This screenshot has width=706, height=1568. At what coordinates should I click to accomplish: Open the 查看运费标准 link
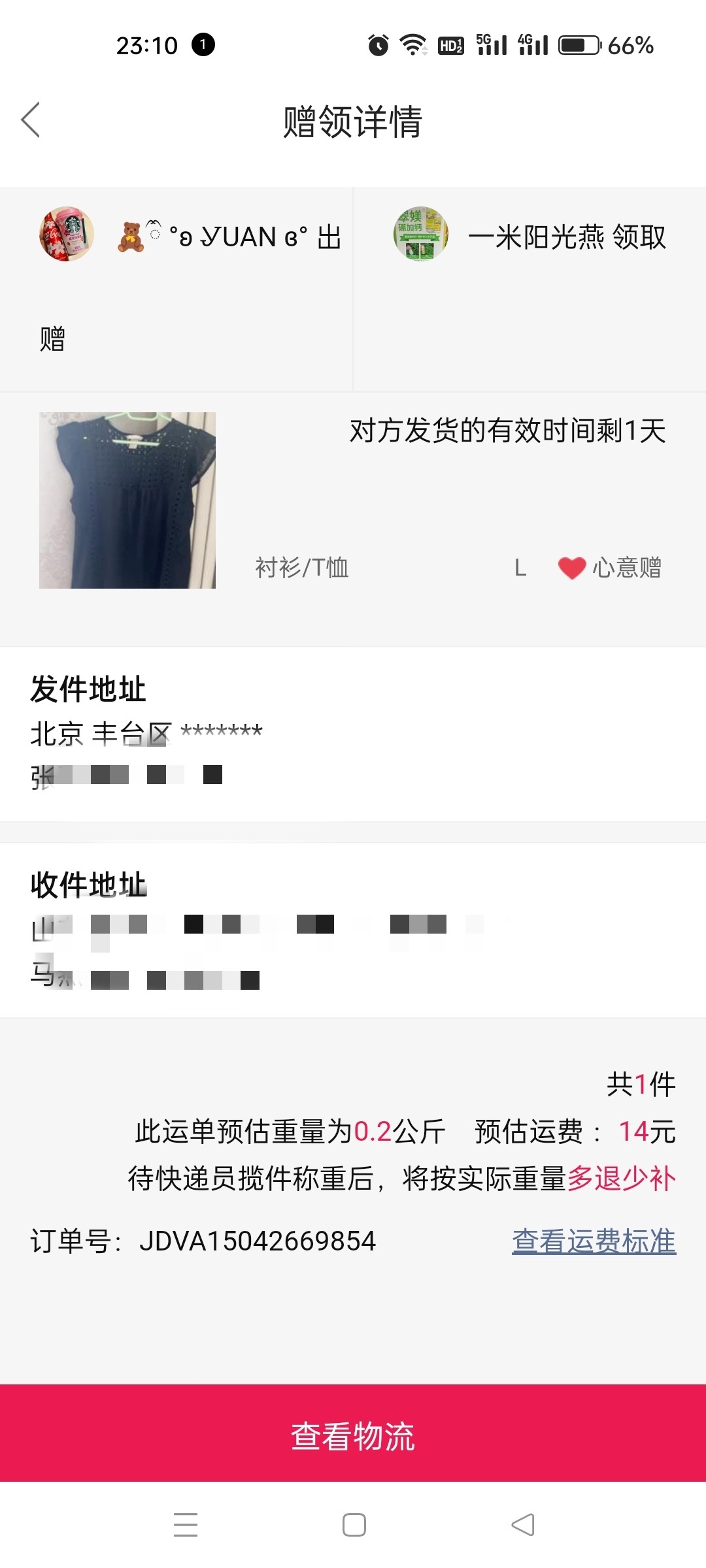tap(594, 1241)
